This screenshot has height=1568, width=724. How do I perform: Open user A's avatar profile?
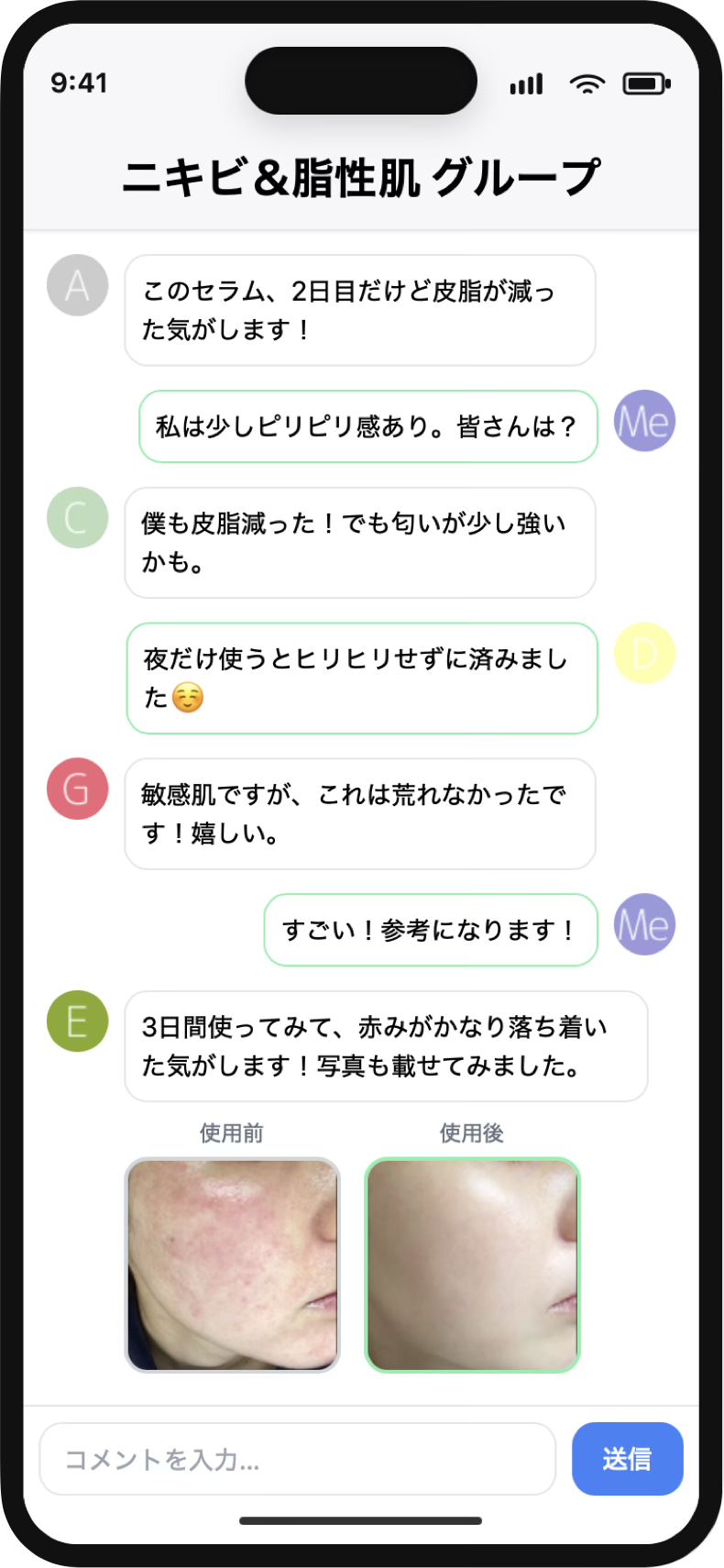point(77,285)
